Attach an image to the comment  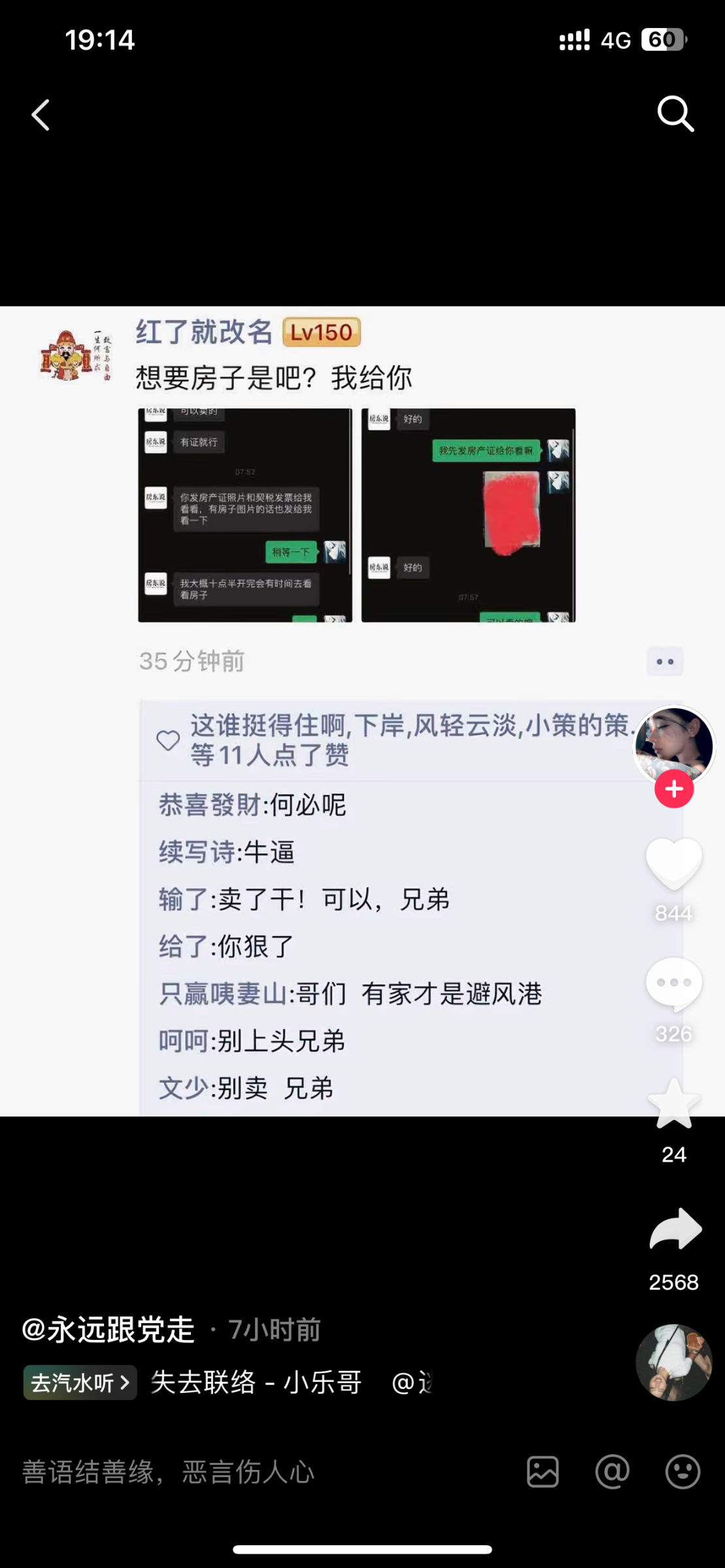tap(543, 1472)
